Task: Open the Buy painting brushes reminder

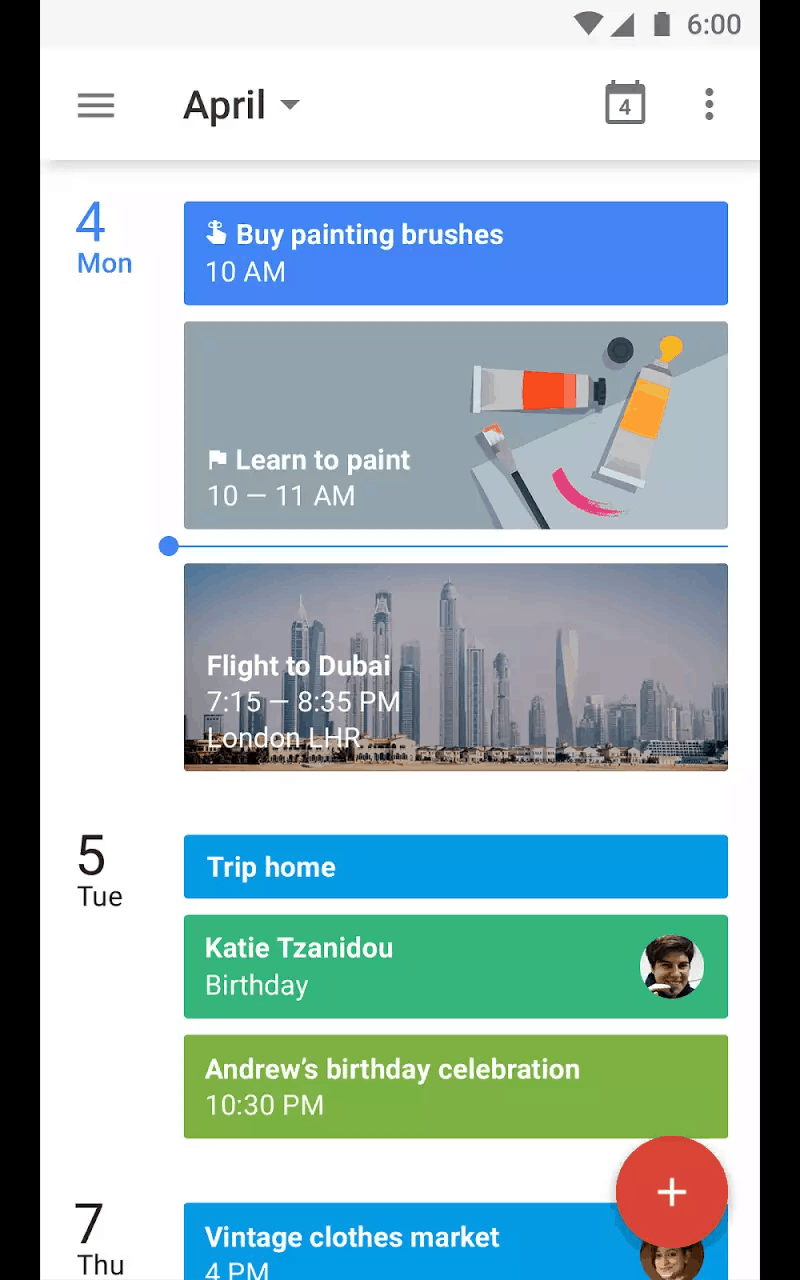Action: [x=455, y=253]
